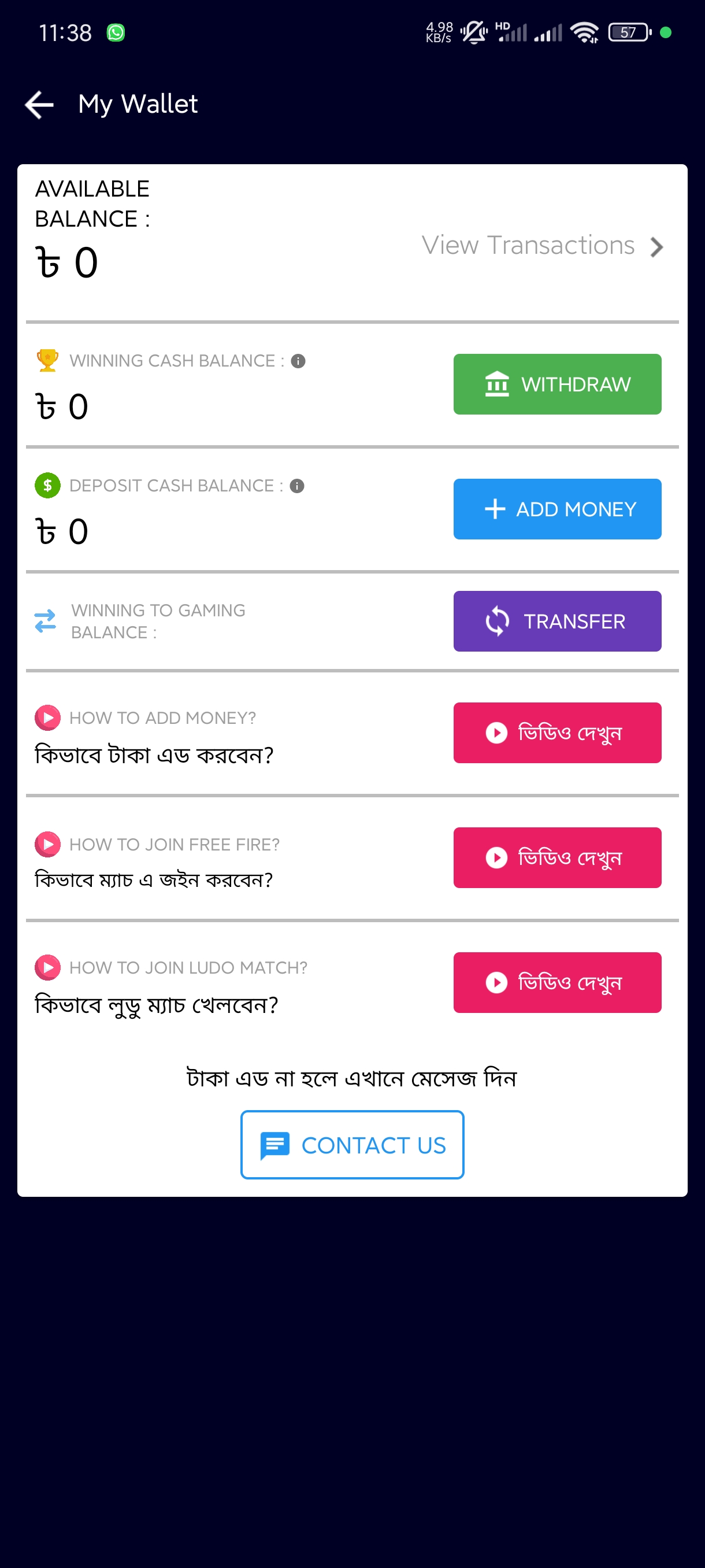Watch the How to Add Money video
Screen dimensions: 705x1568
(x=557, y=733)
